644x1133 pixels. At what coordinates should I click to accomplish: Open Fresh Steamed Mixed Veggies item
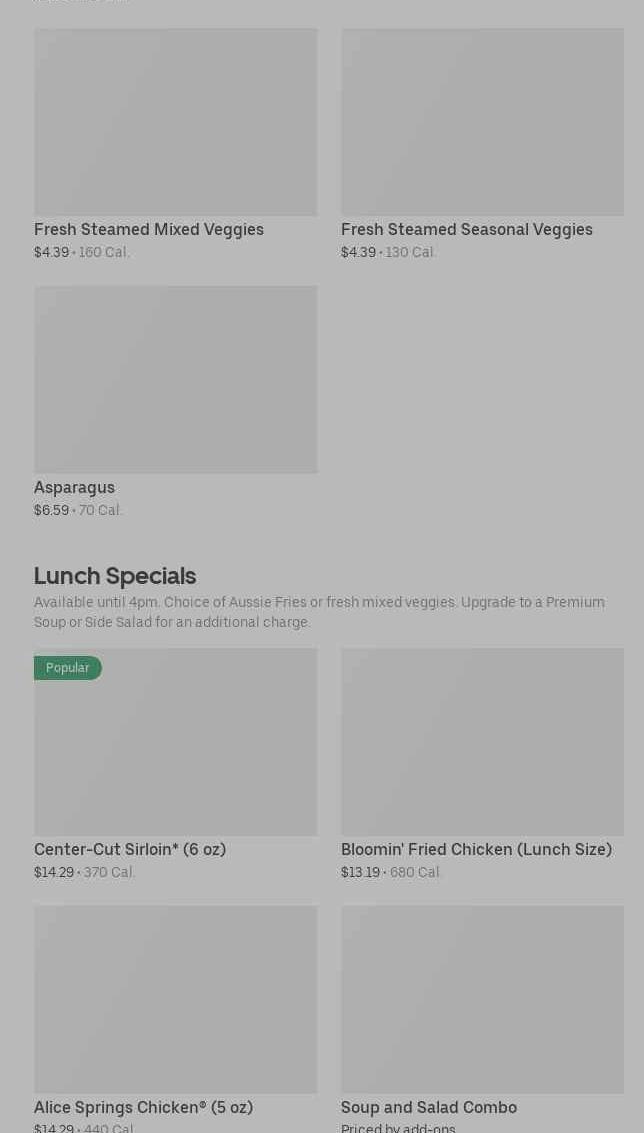click(176, 145)
